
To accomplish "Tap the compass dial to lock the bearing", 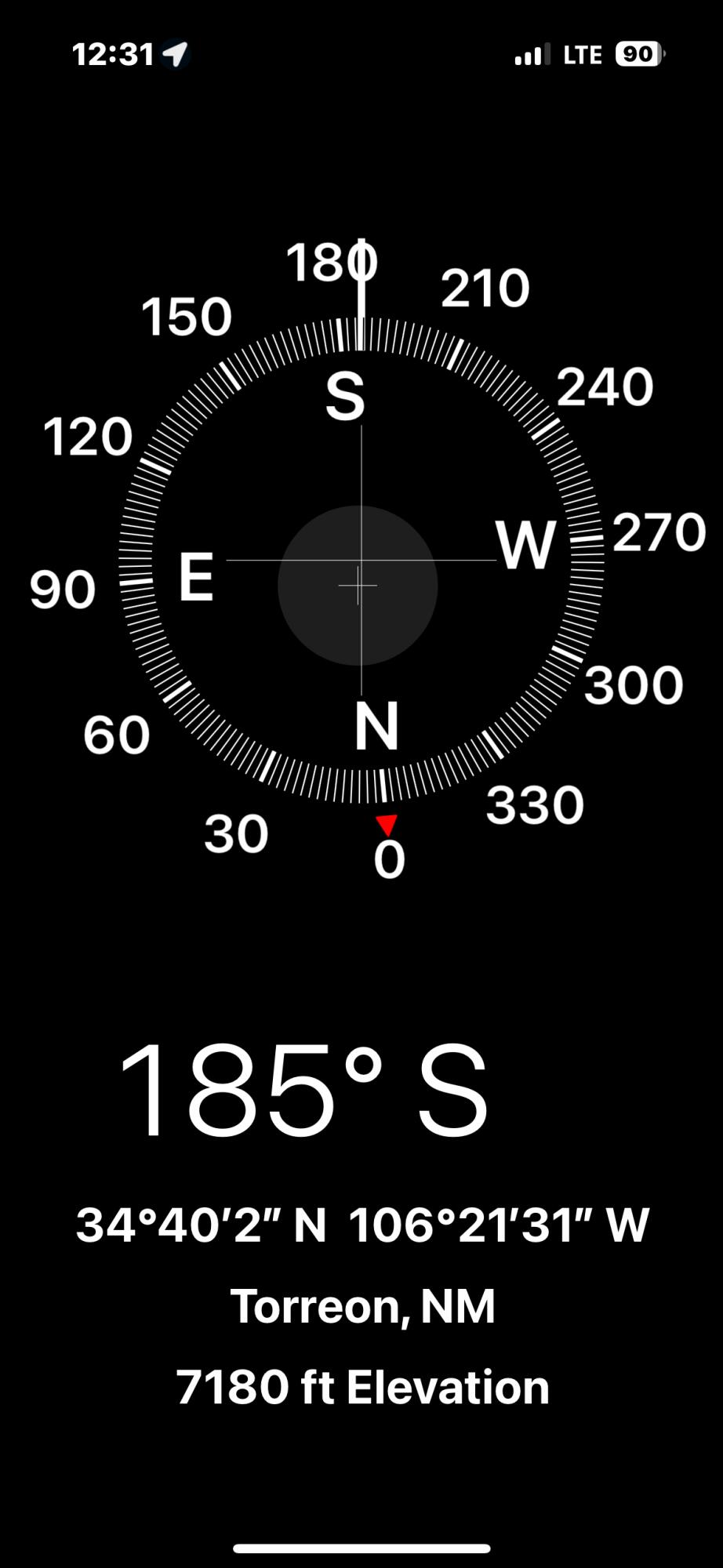I will [361, 561].
